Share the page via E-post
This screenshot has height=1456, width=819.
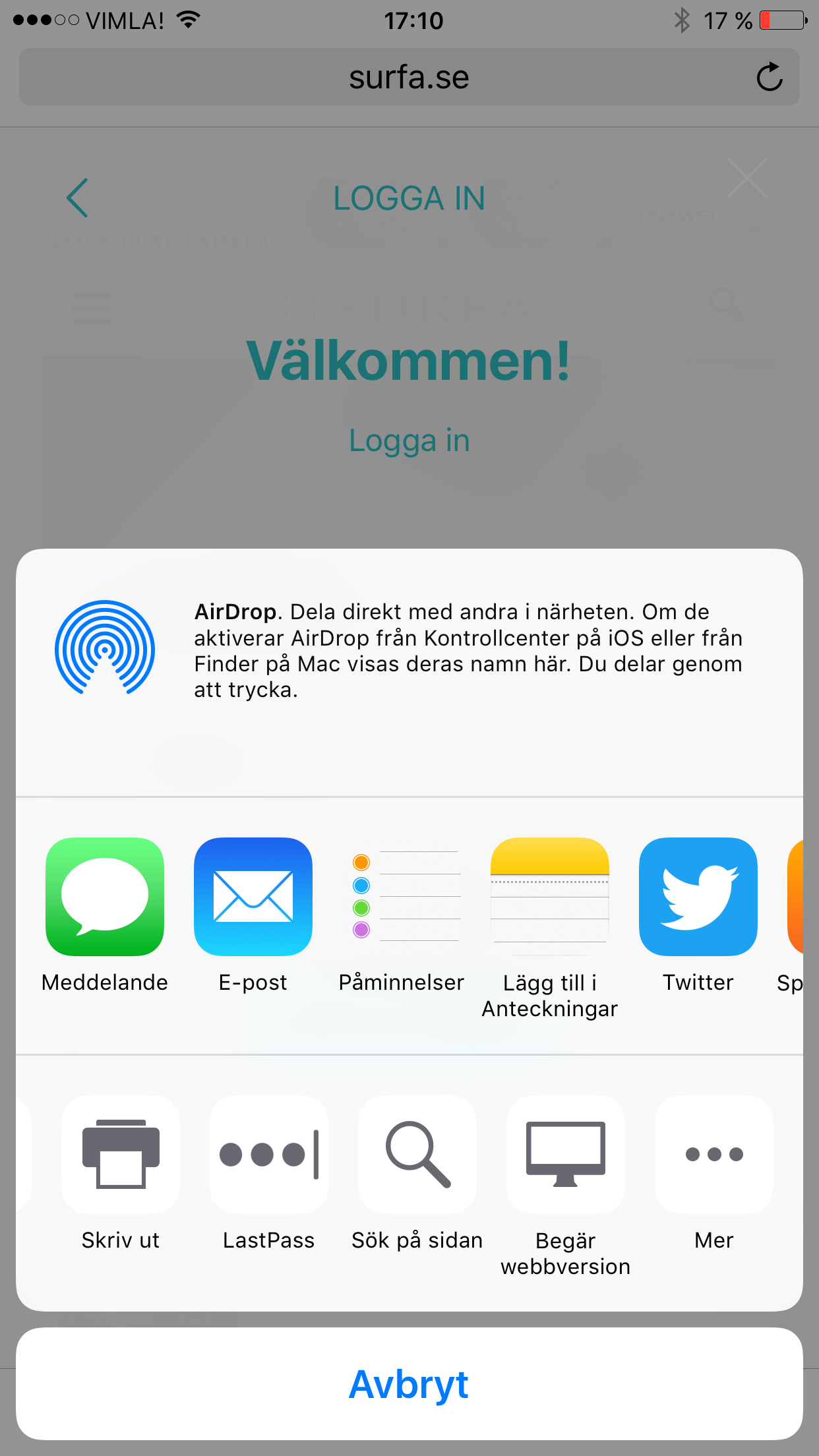[x=253, y=897]
